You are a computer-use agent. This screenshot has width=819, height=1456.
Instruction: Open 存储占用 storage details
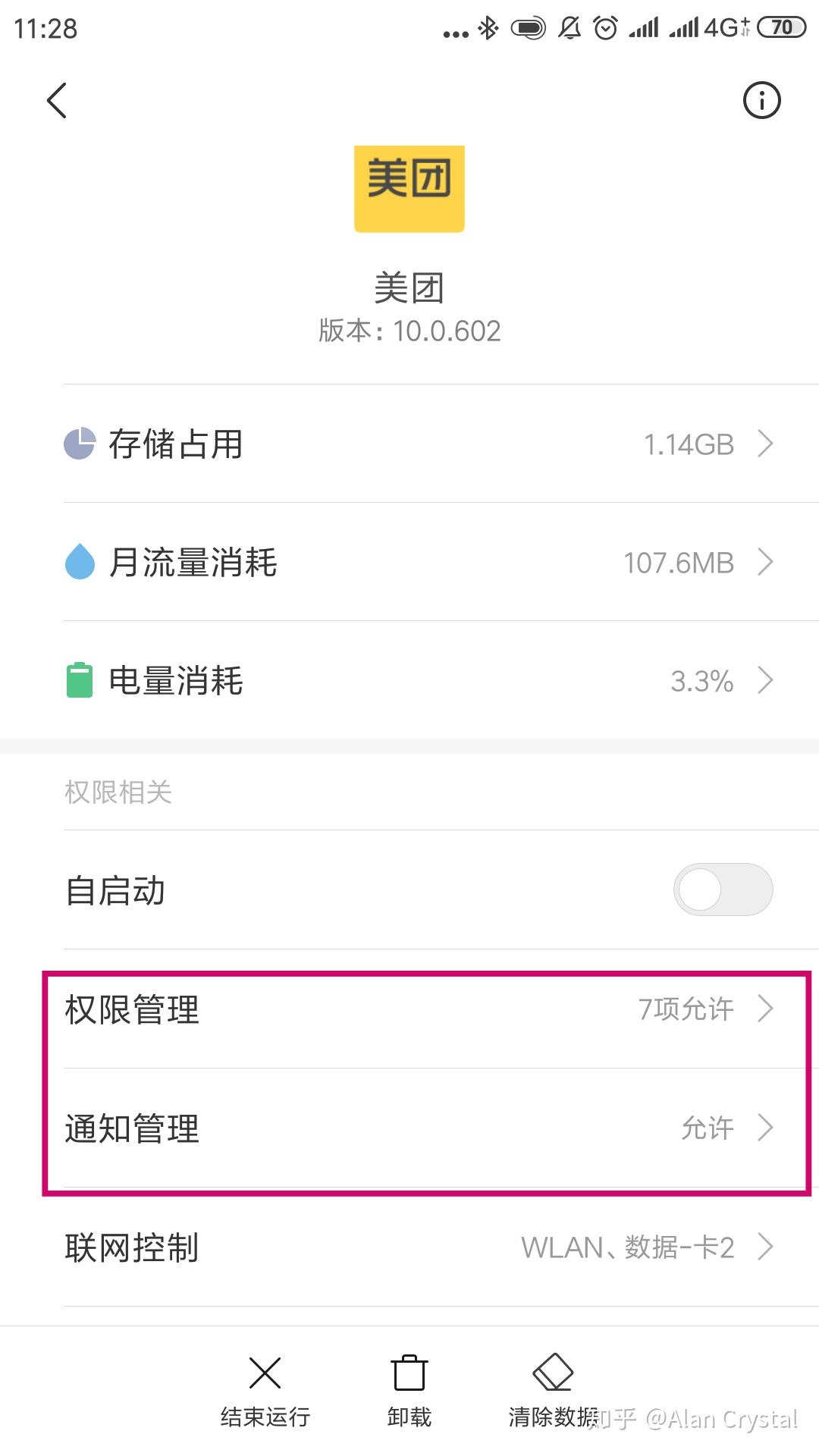pos(419,444)
